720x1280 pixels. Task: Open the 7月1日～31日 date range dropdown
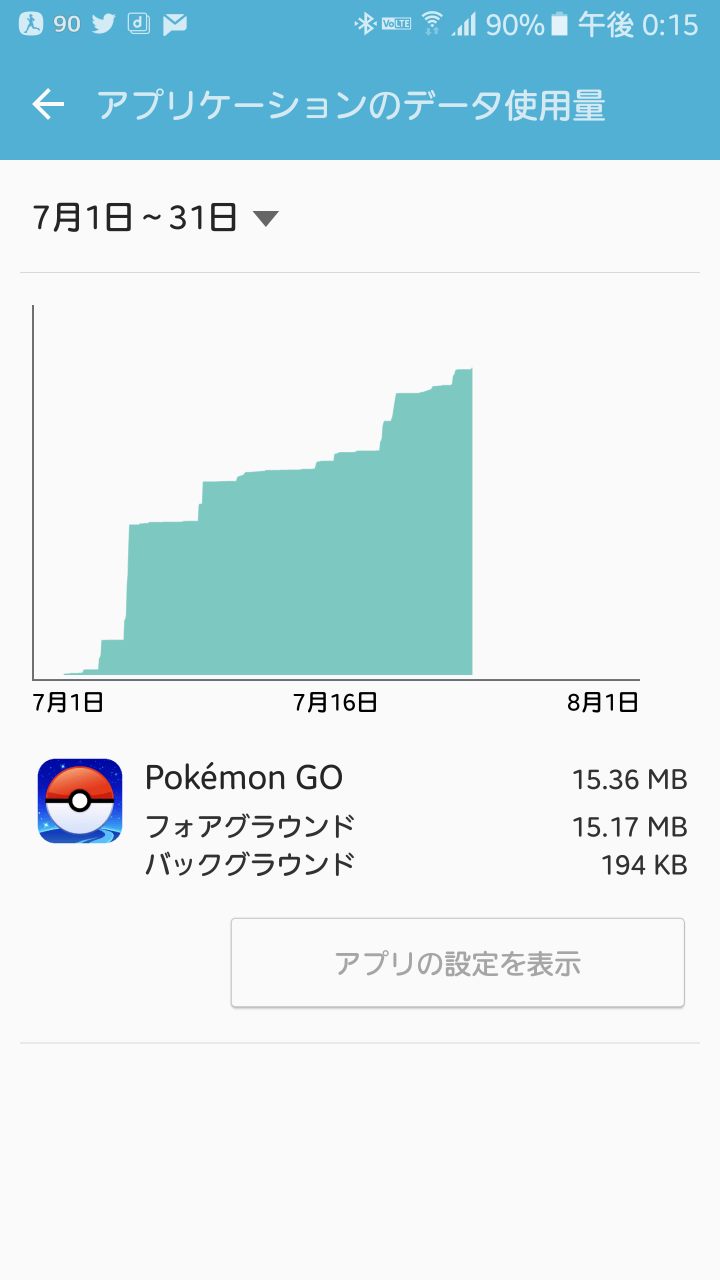(x=155, y=217)
